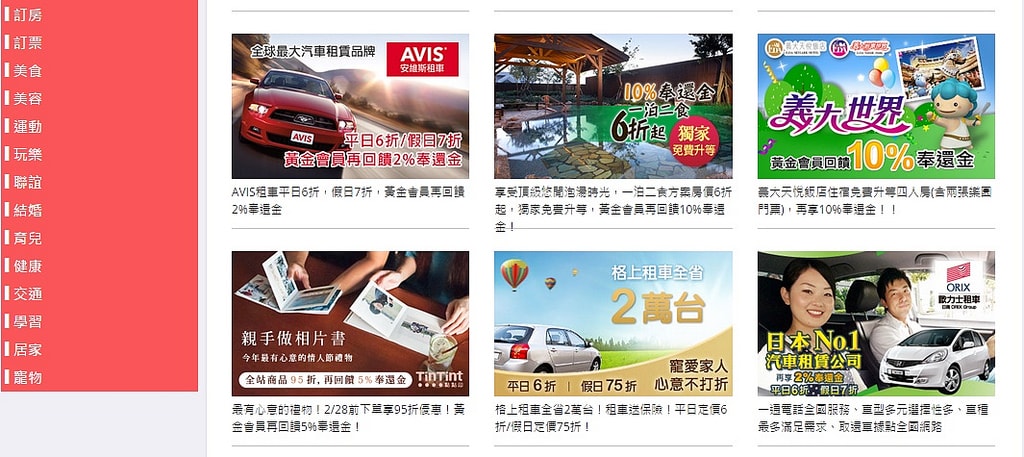The width and height of the screenshot is (1024, 457).
Task: Open the ORIX 歐力士租車 offer
Action: pyautogui.click(x=875, y=323)
